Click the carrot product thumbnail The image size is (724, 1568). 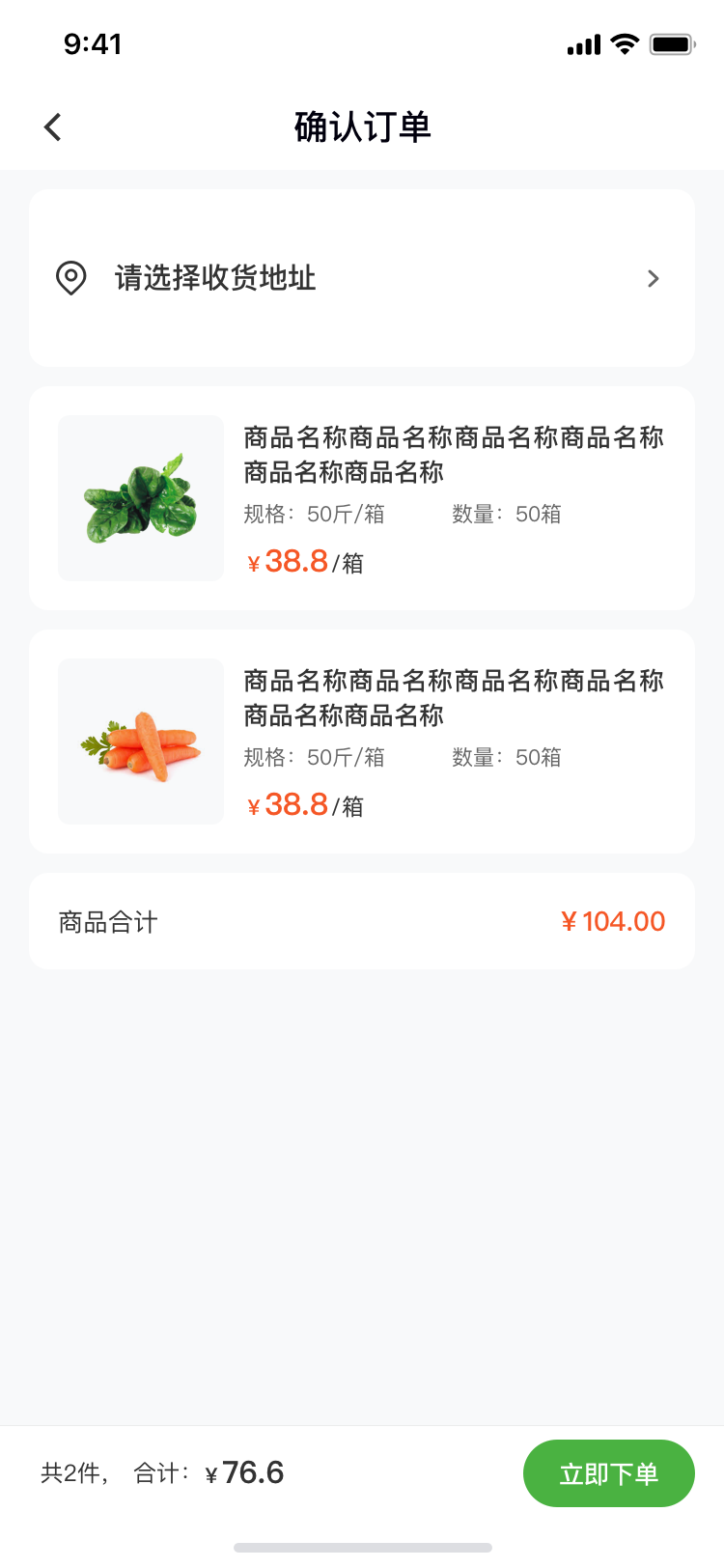pos(140,742)
